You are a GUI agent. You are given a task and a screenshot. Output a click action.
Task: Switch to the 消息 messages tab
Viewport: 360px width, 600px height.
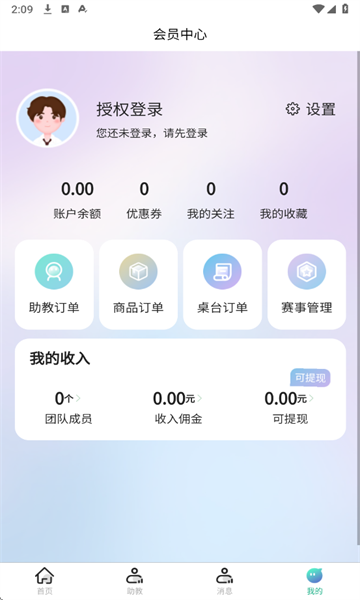225,580
